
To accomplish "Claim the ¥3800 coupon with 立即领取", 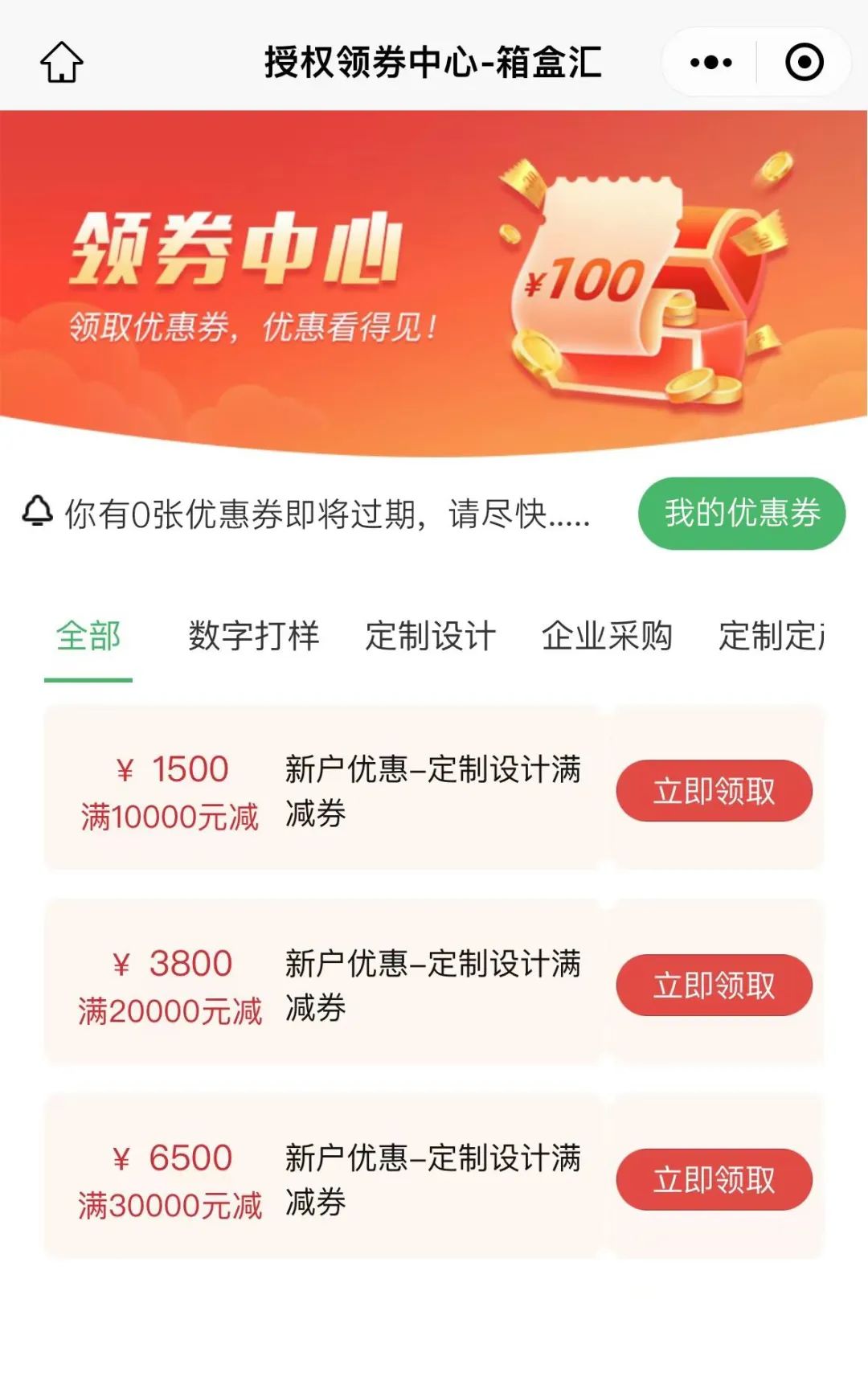I will [x=714, y=985].
